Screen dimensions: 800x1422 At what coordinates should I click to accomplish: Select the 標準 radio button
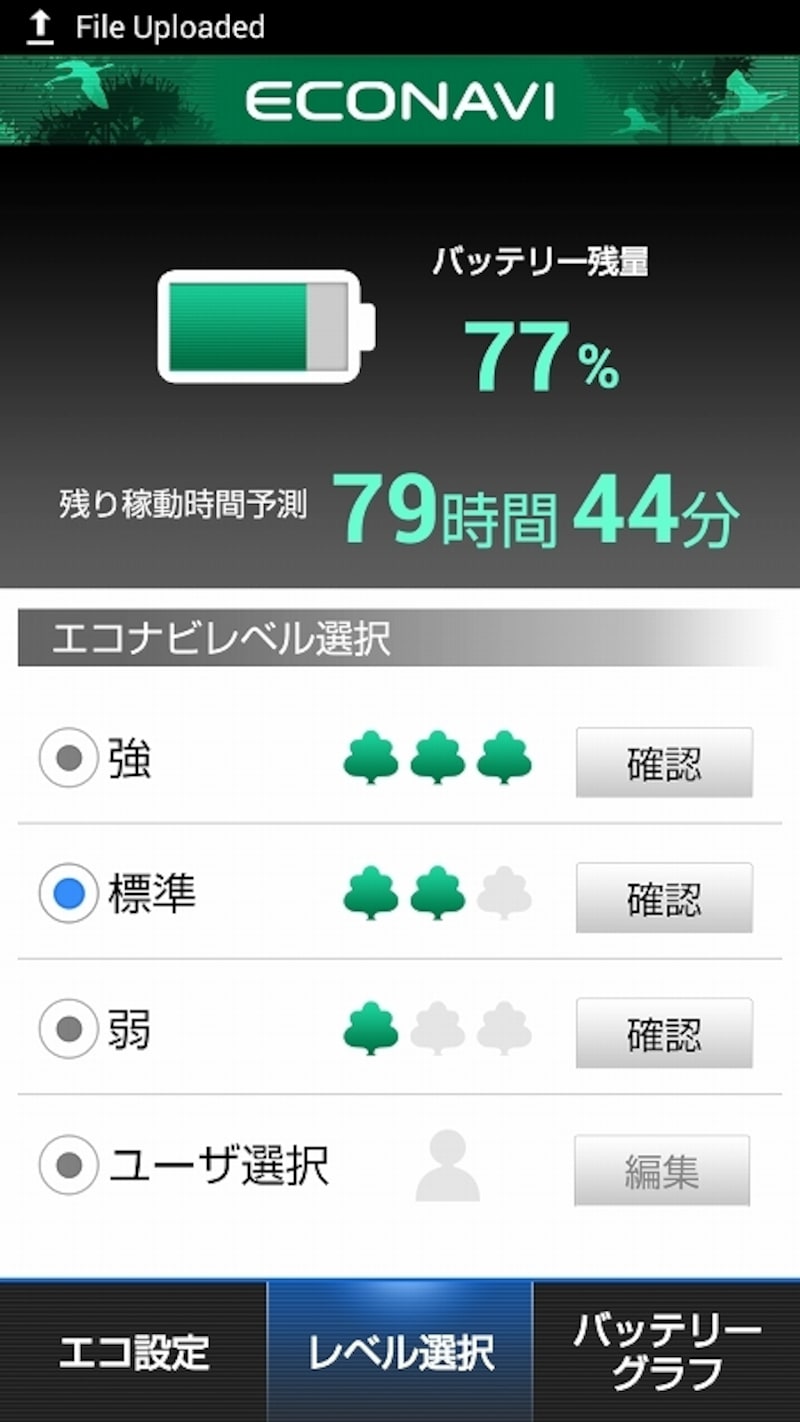66,895
